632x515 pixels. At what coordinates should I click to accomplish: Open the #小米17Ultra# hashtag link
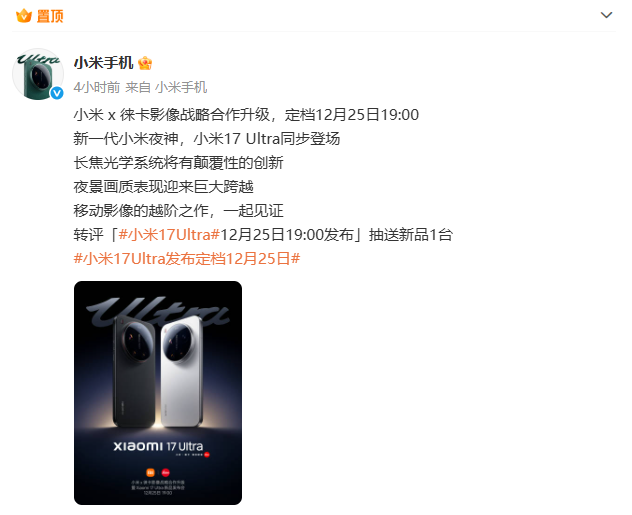click(169, 234)
